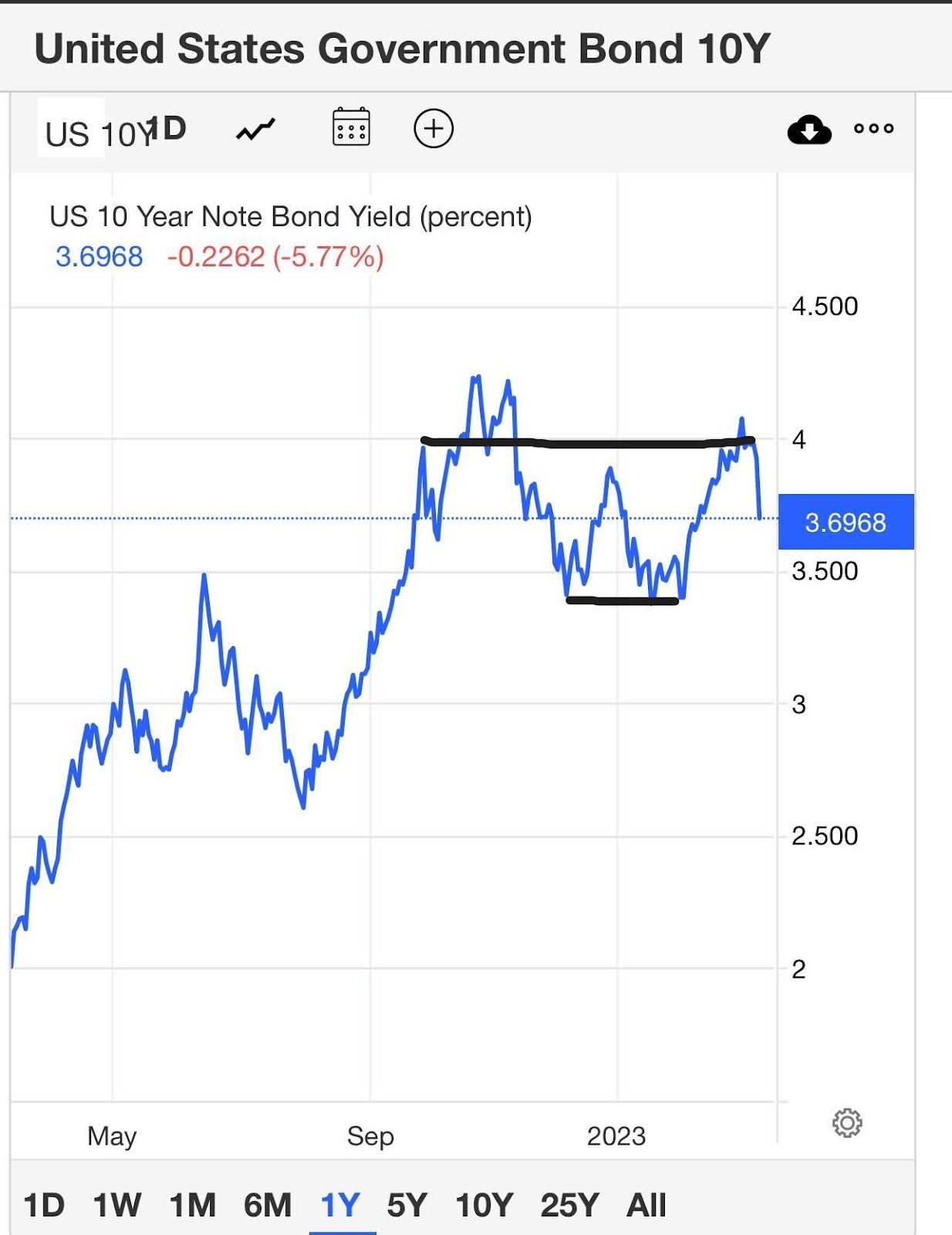Screen dimensions: 952x1235
Task: Download chart data via the cloud icon
Action: pyautogui.click(x=809, y=130)
